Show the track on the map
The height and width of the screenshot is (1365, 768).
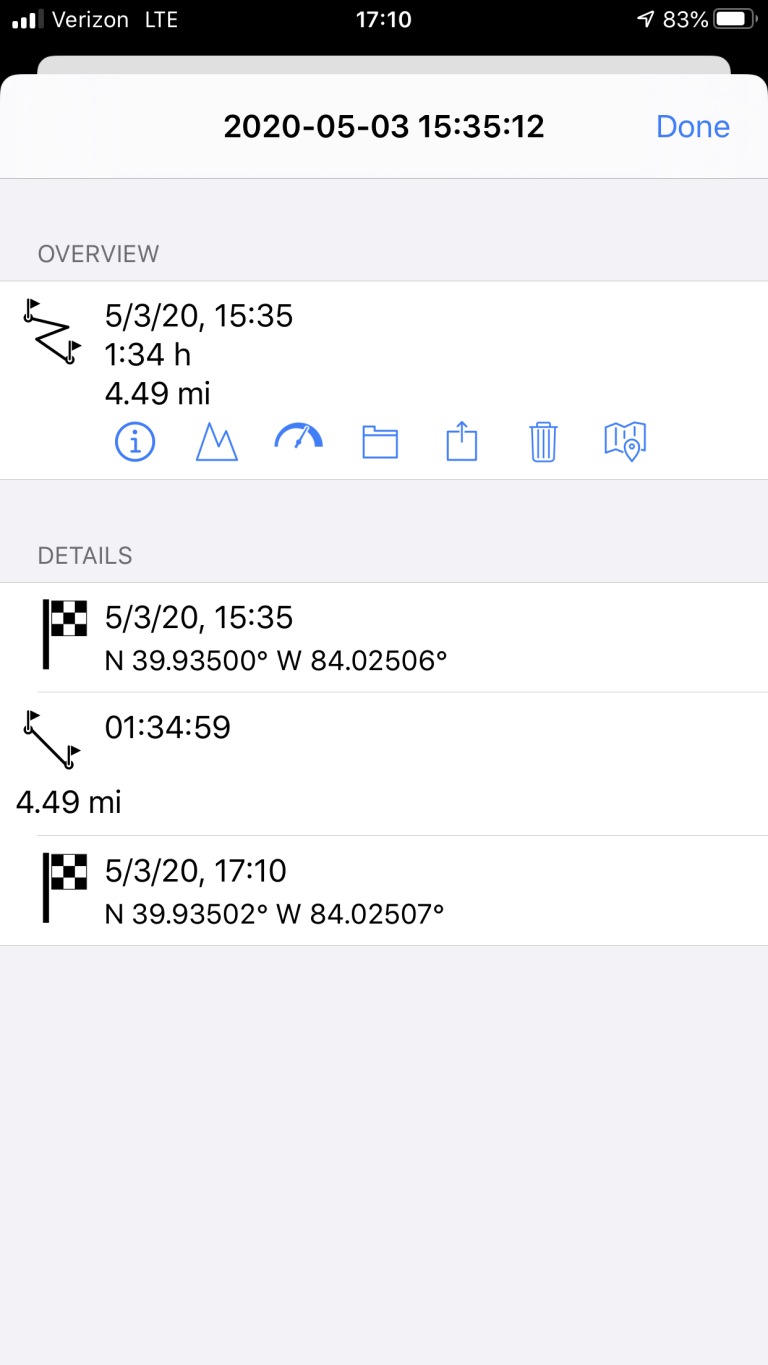pyautogui.click(x=623, y=441)
